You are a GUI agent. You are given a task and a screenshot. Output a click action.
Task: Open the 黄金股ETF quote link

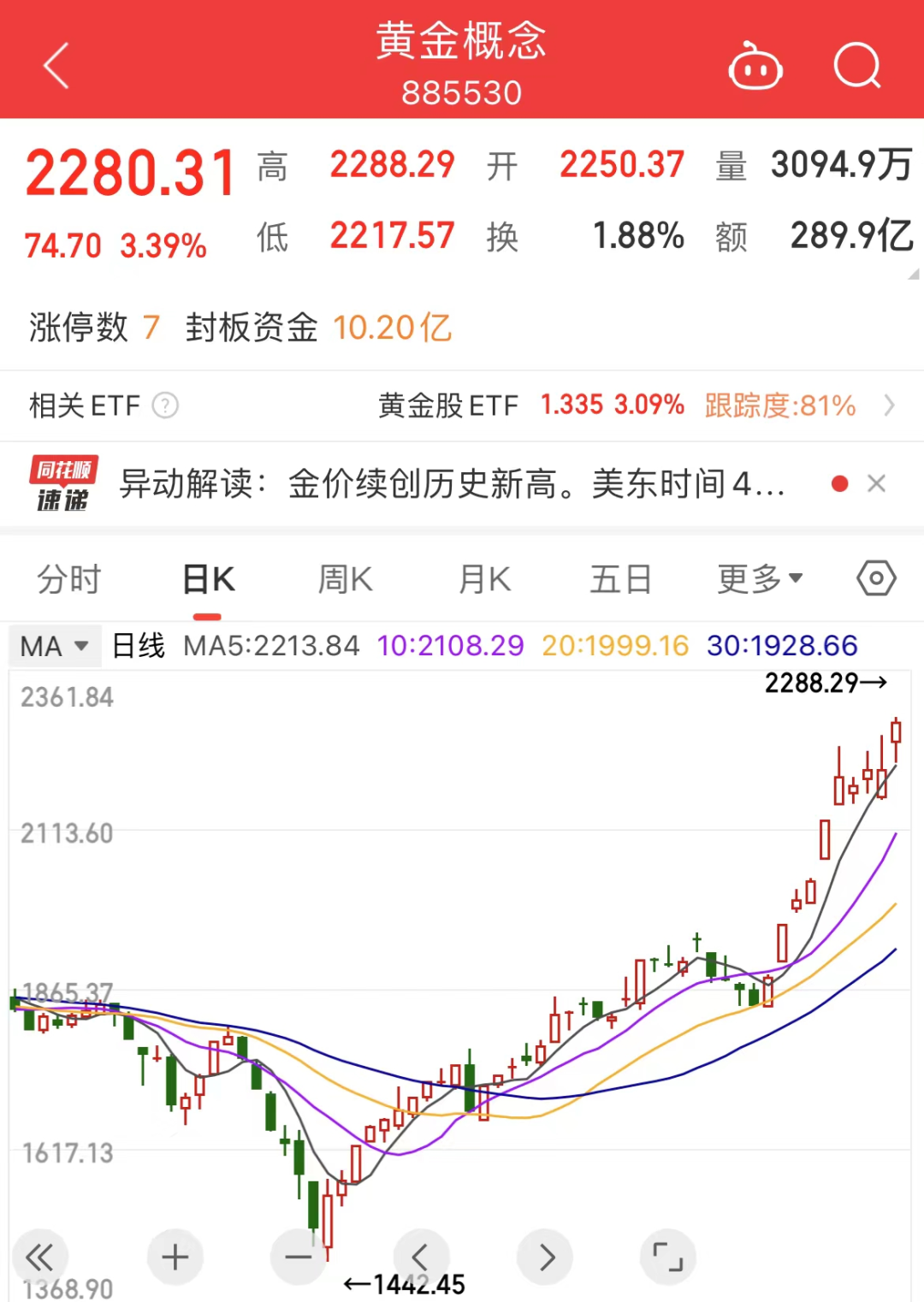(448, 405)
